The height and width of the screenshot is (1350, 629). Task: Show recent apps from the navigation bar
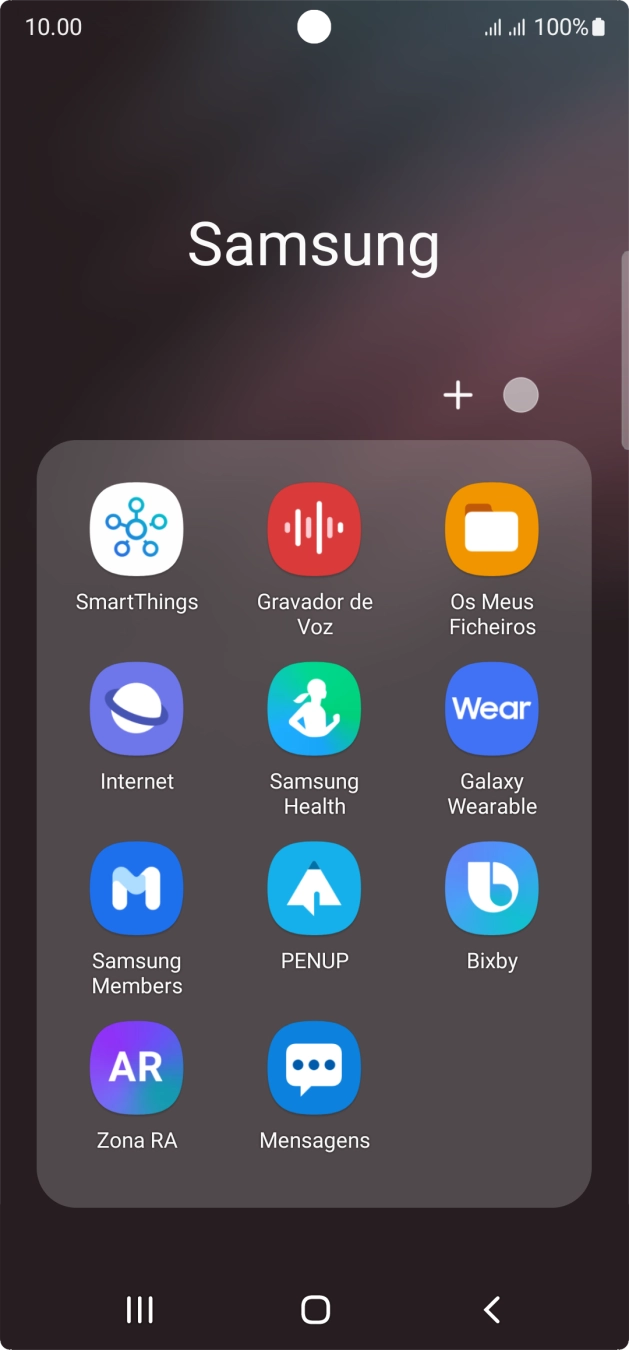pos(140,1310)
